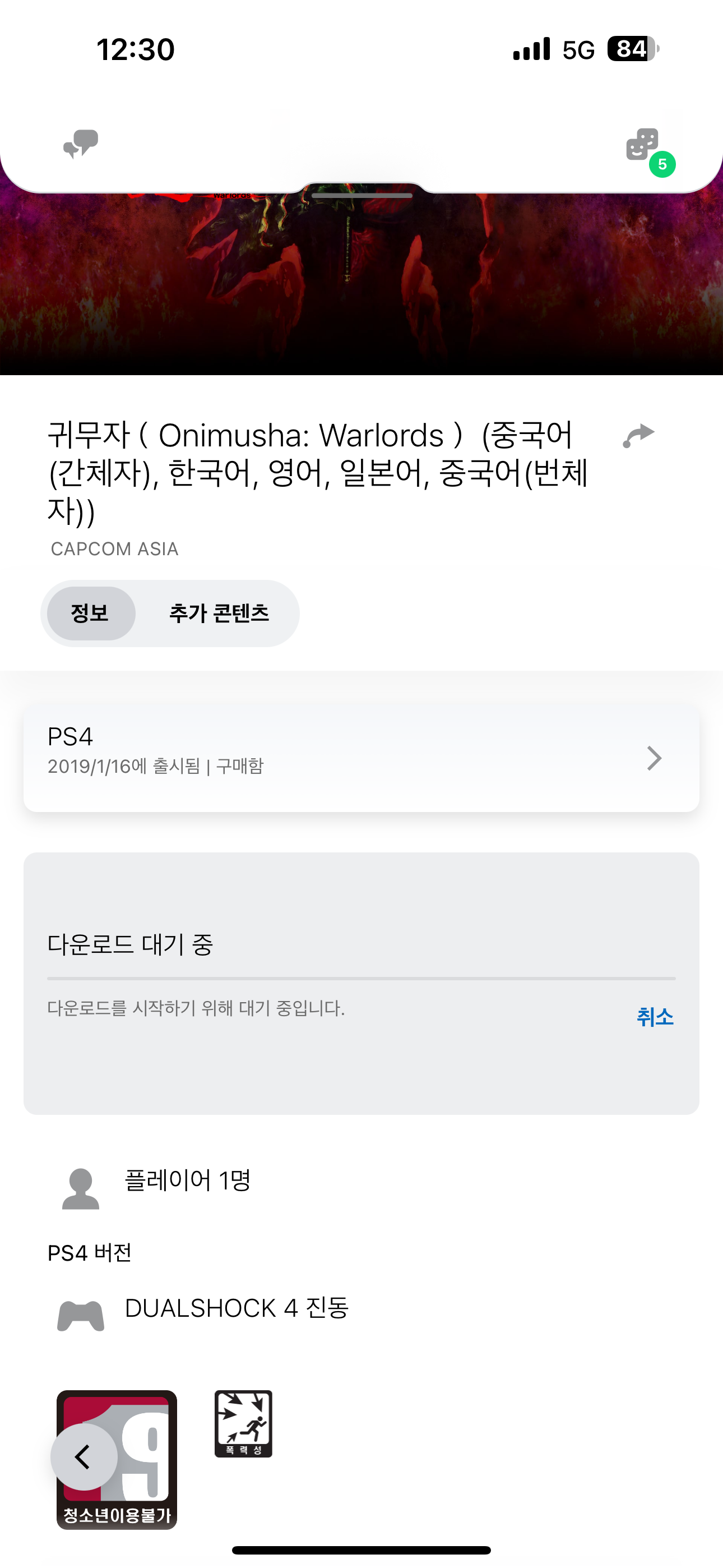Open the PS4 version row

tap(361, 758)
